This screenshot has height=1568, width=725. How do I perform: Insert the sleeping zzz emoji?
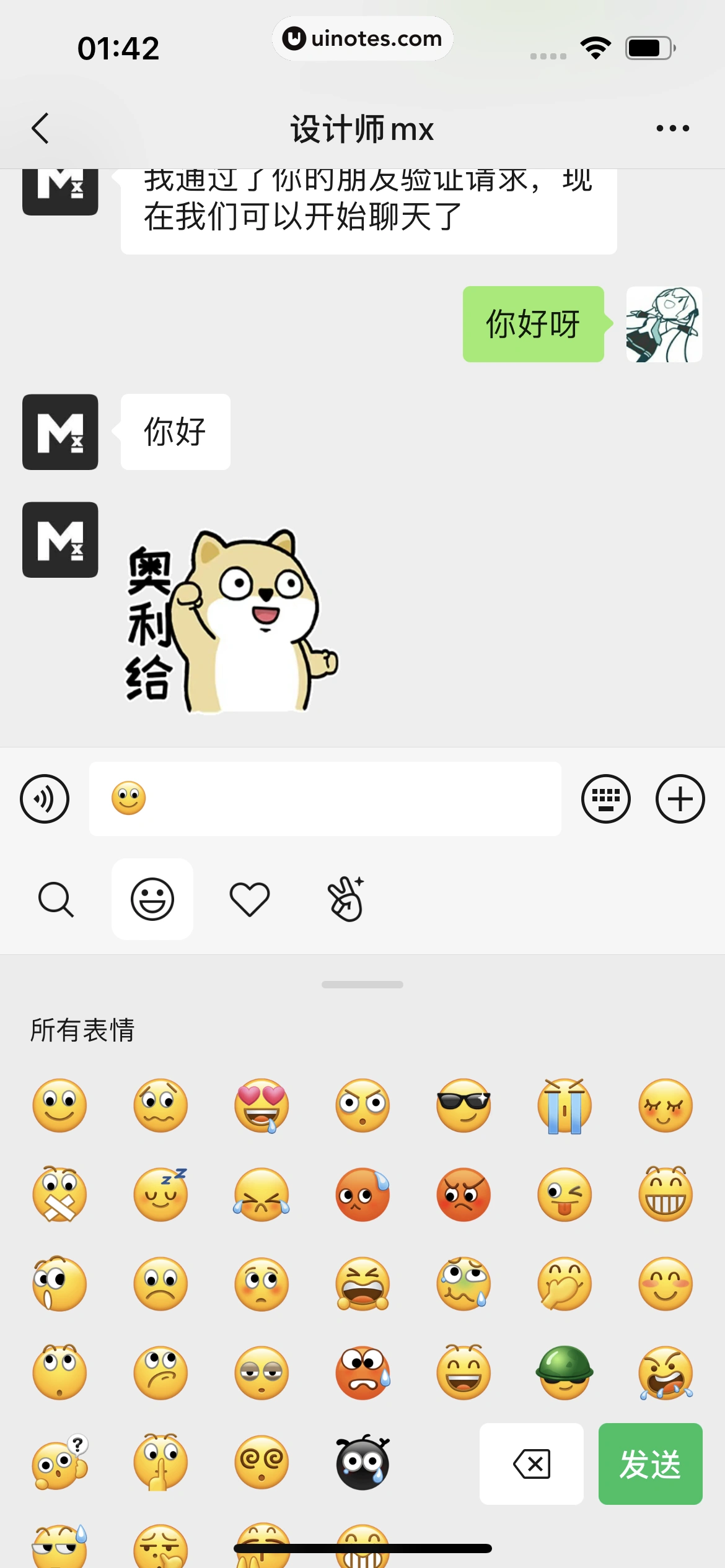coord(160,1195)
